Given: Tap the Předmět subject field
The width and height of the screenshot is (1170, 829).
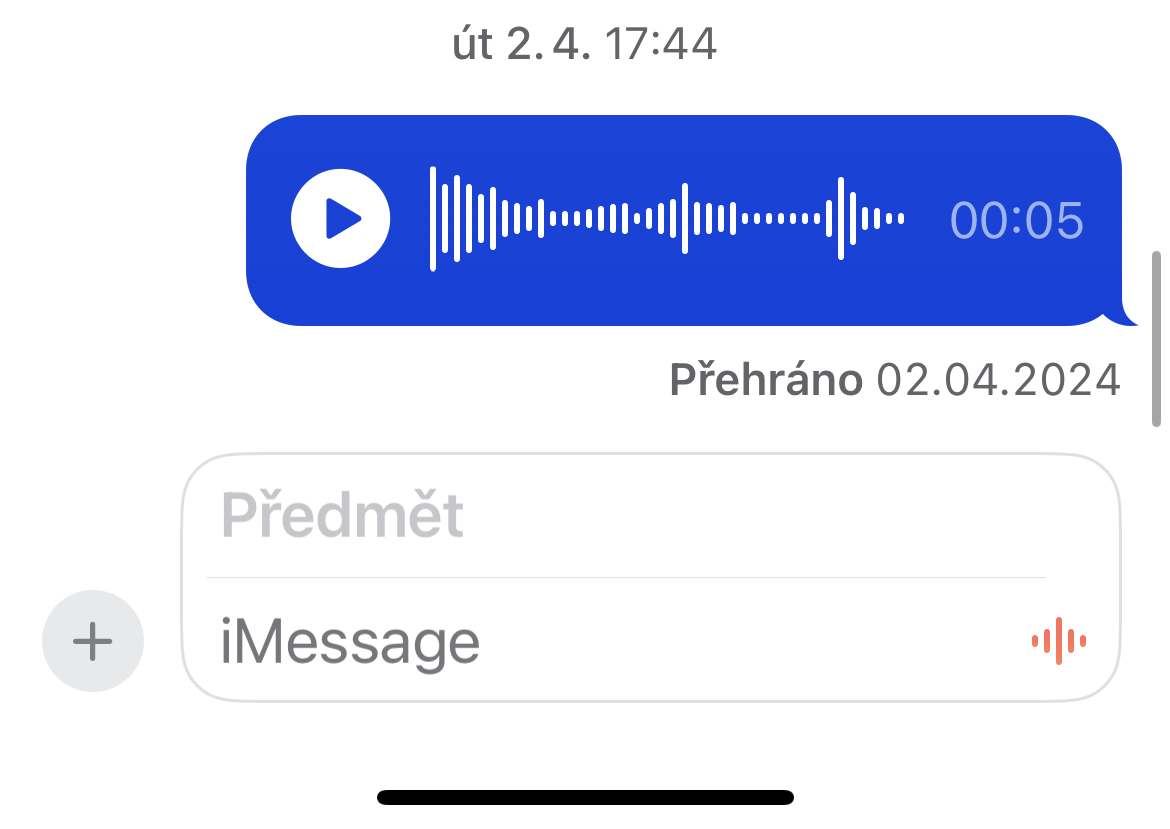Looking at the screenshot, I should 620,516.
